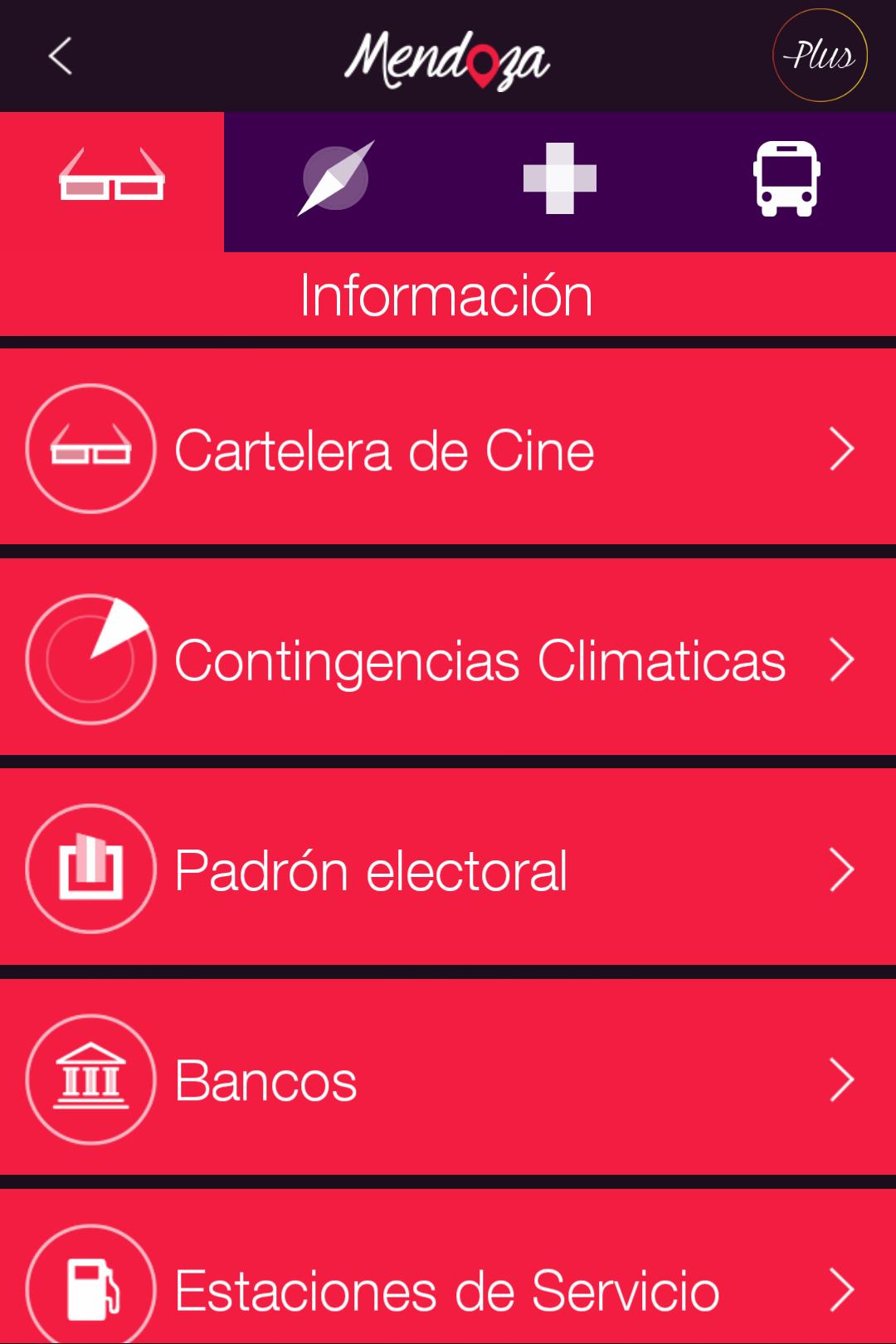Open the Plus badge button
This screenshot has height=1344, width=896.
[820, 56]
